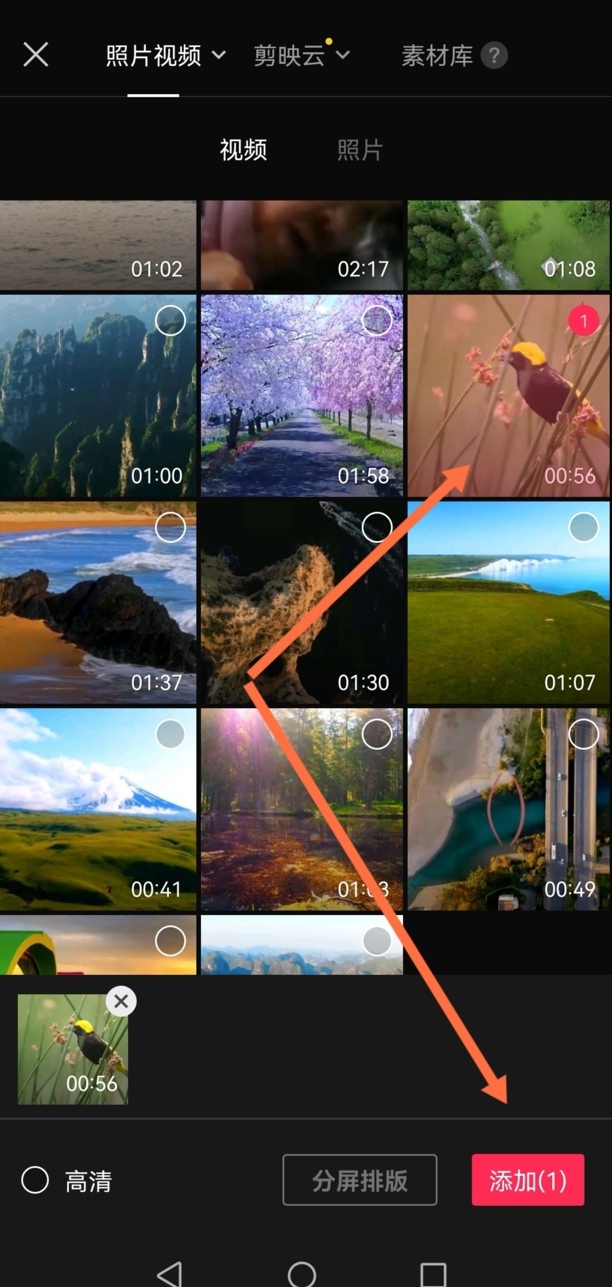
Task: Open the 01:08 aerial forest video
Action: [508, 245]
